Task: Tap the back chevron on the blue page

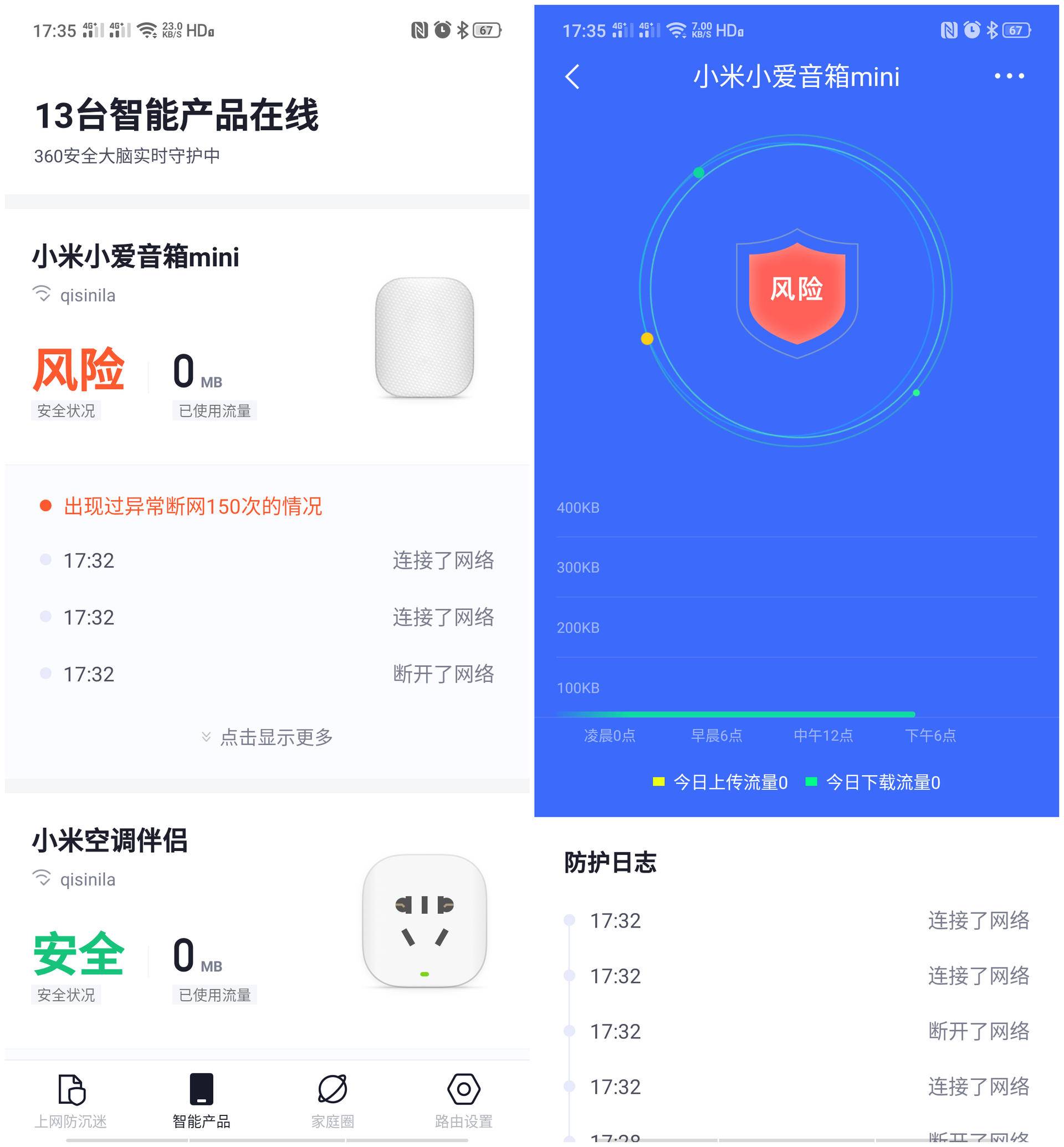Action: click(x=572, y=75)
